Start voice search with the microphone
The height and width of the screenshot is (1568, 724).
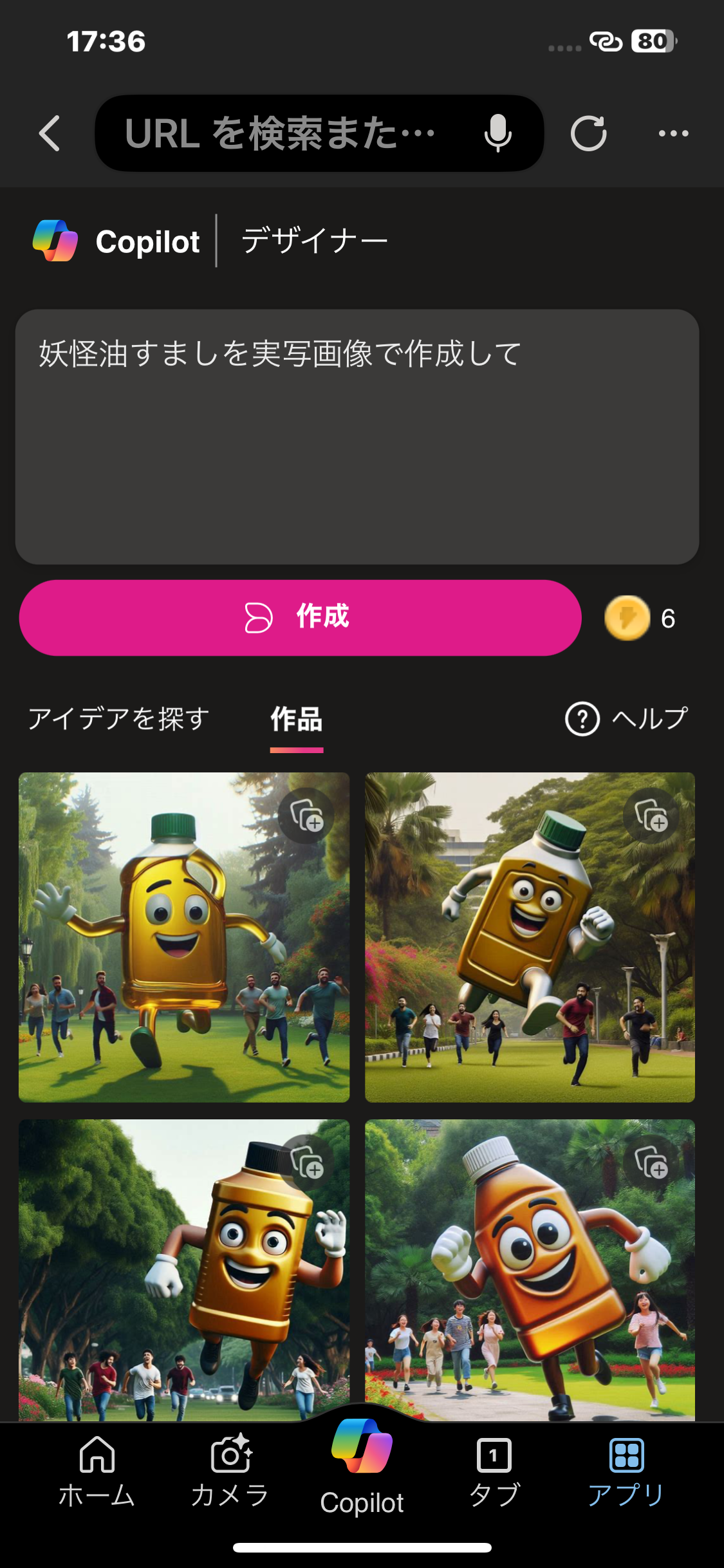tap(497, 133)
